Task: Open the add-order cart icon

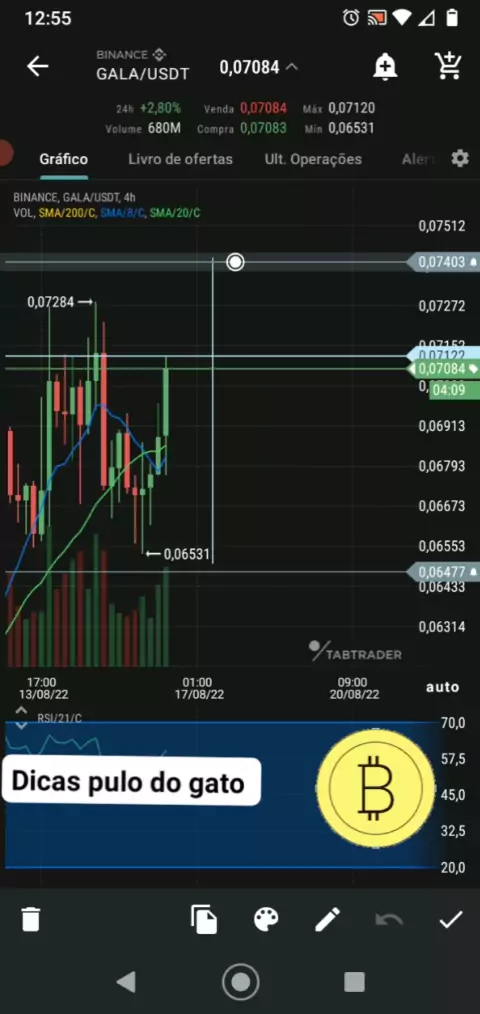Action: click(448, 65)
